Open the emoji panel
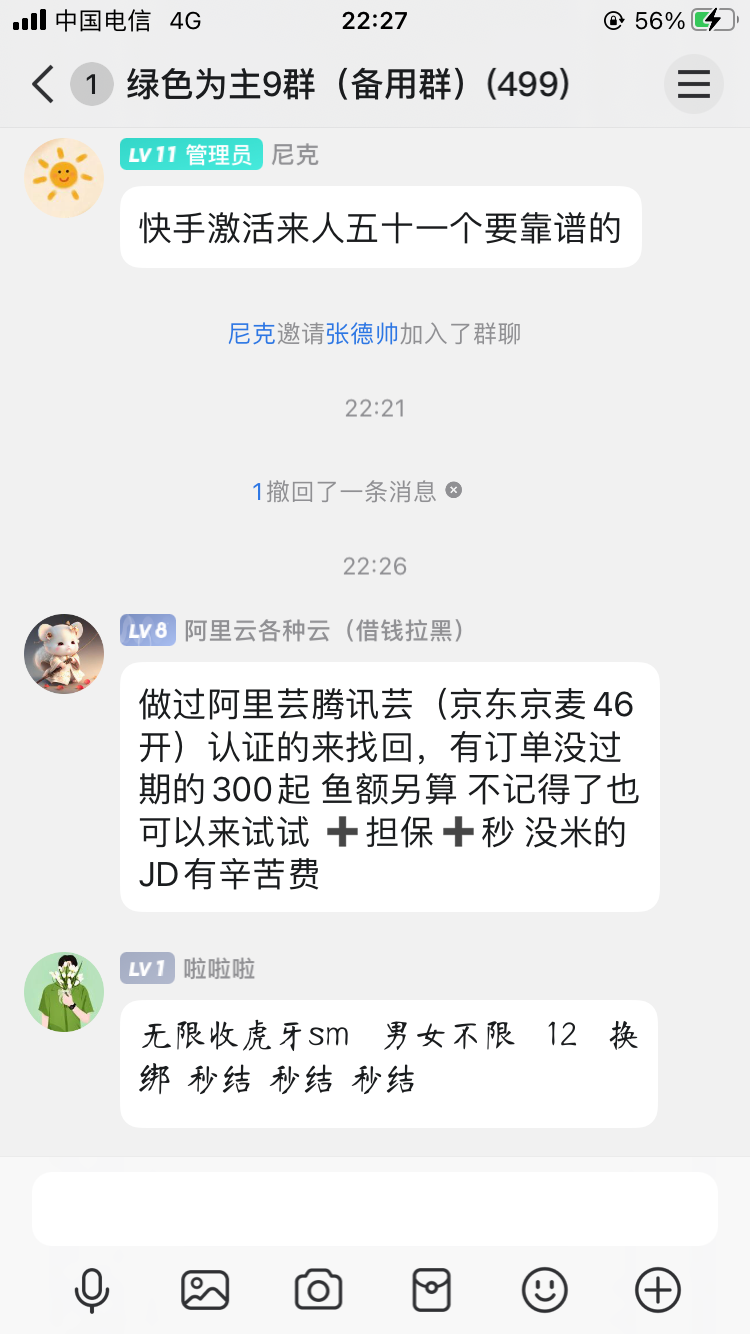The width and height of the screenshot is (750, 1334). coord(545,1290)
